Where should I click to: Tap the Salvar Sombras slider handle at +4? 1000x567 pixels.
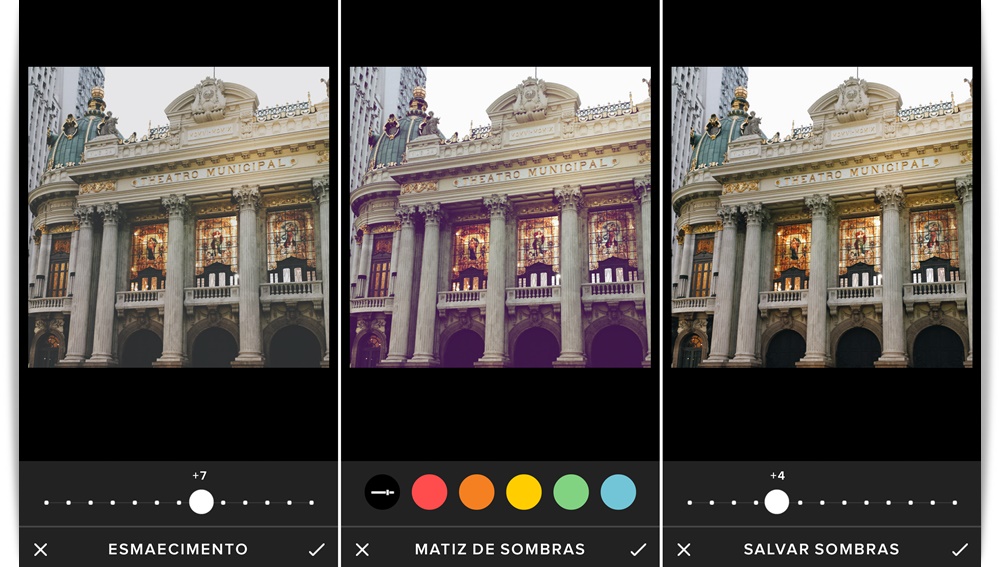[x=776, y=502]
